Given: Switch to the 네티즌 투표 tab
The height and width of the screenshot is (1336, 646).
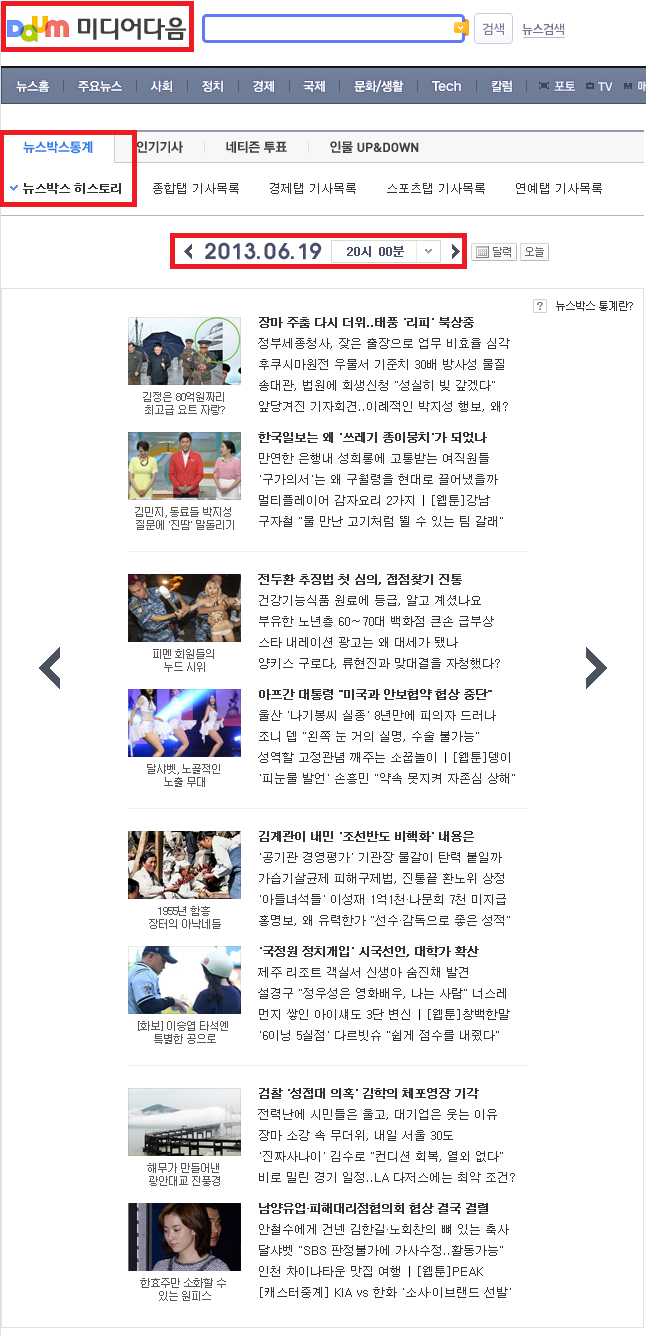Looking at the screenshot, I should click(256, 147).
